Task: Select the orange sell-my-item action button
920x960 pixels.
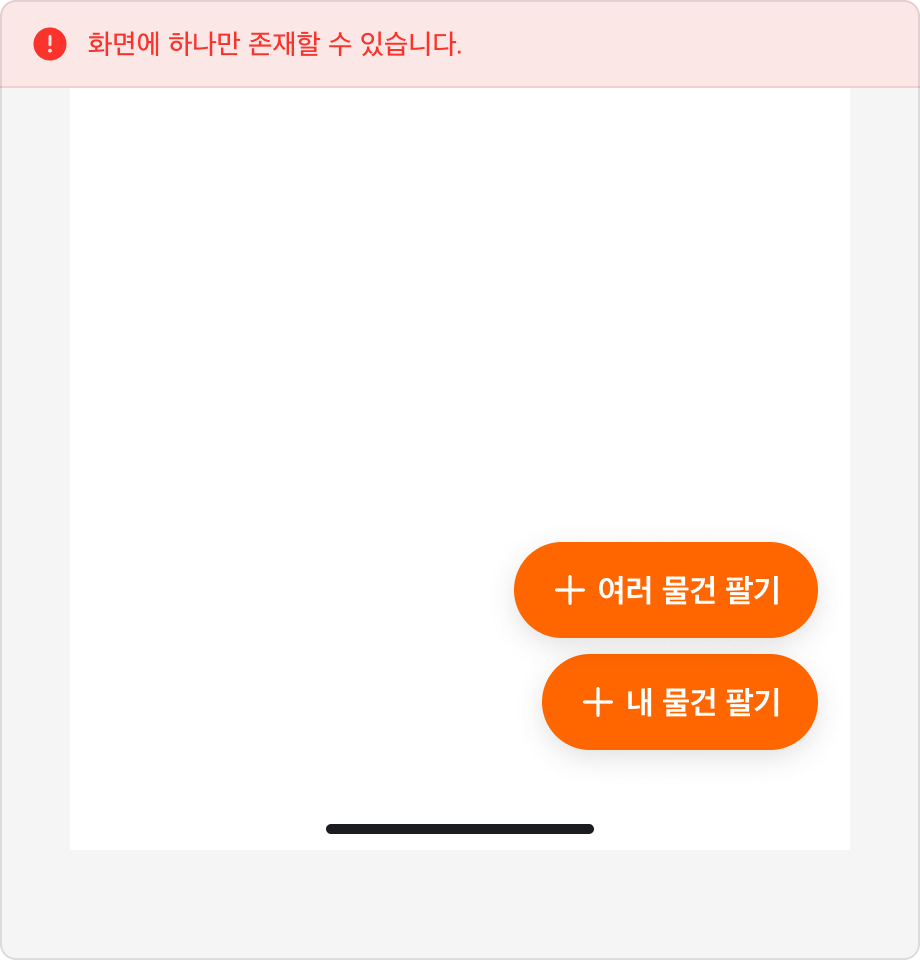Action: (x=679, y=702)
